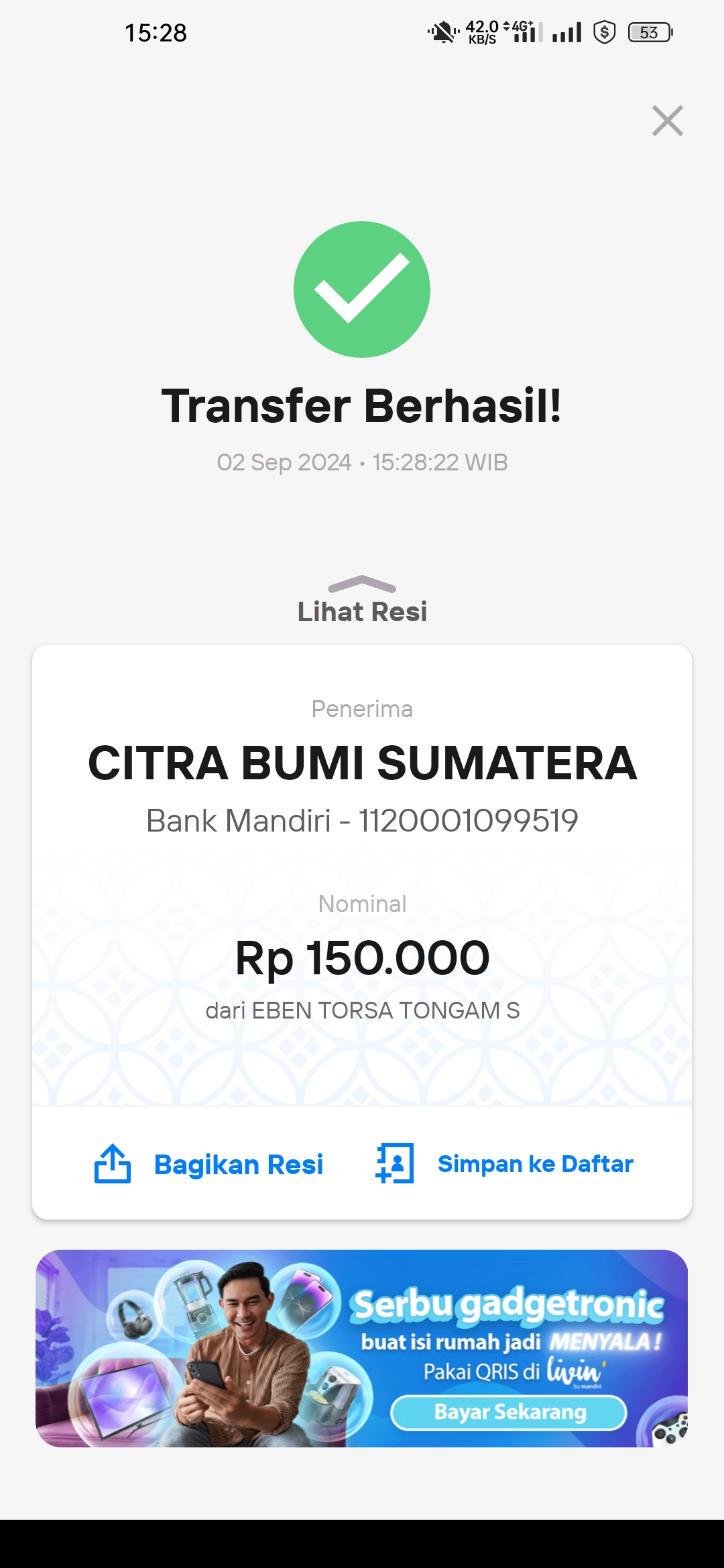Close the transfer success screen
This screenshot has width=724, height=1568.
pos(668,121)
